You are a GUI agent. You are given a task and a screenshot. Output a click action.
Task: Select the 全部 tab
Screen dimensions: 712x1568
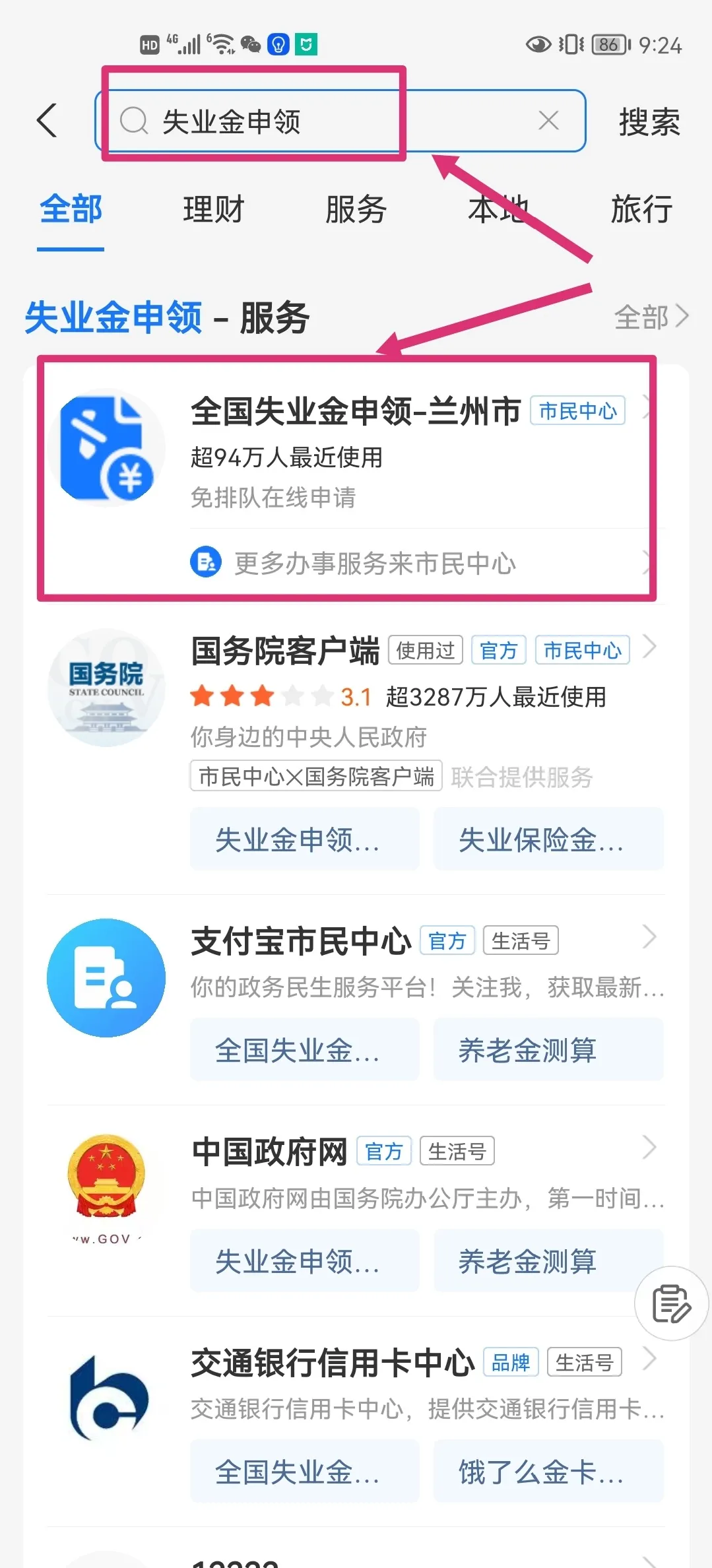pos(71,210)
